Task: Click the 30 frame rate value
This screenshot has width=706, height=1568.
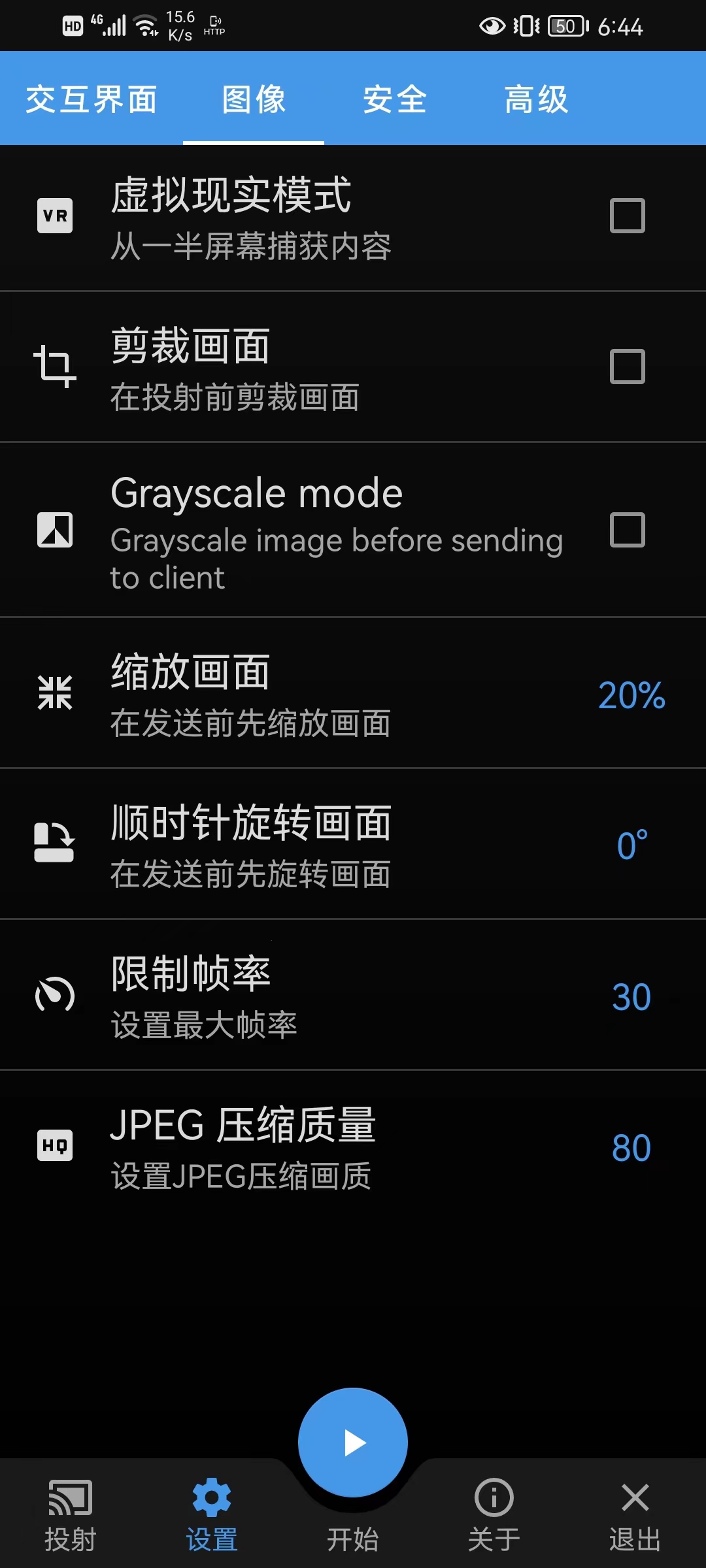Action: (x=631, y=996)
